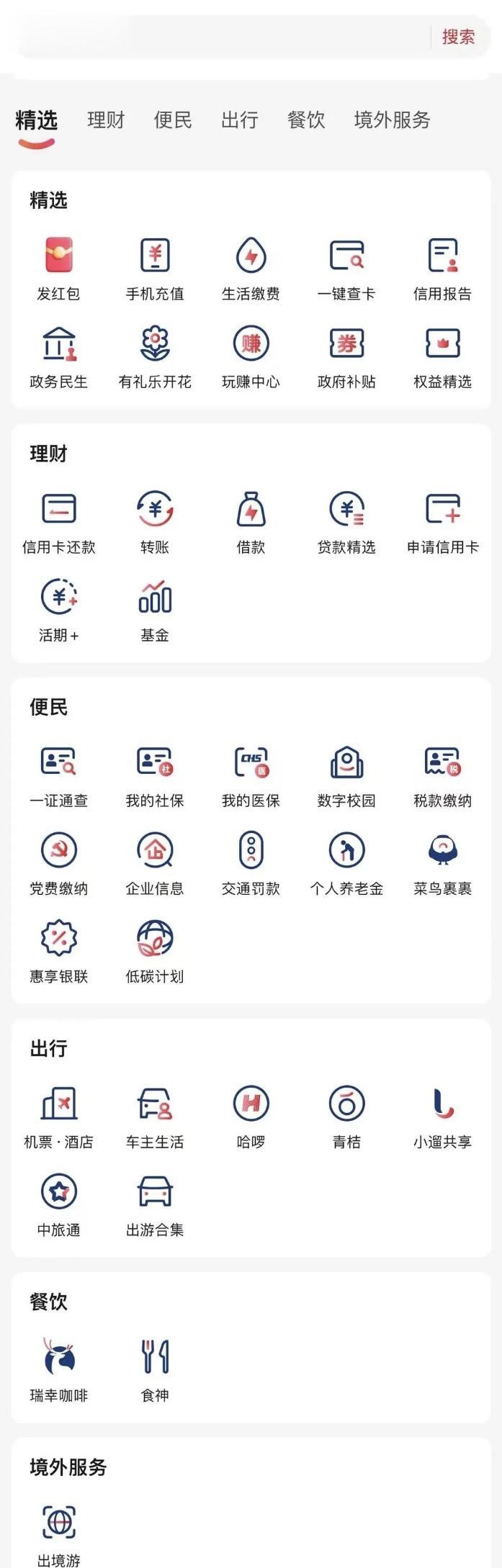The image size is (502, 1568).
Task: Open the 境外服务 tab
Action: (392, 120)
